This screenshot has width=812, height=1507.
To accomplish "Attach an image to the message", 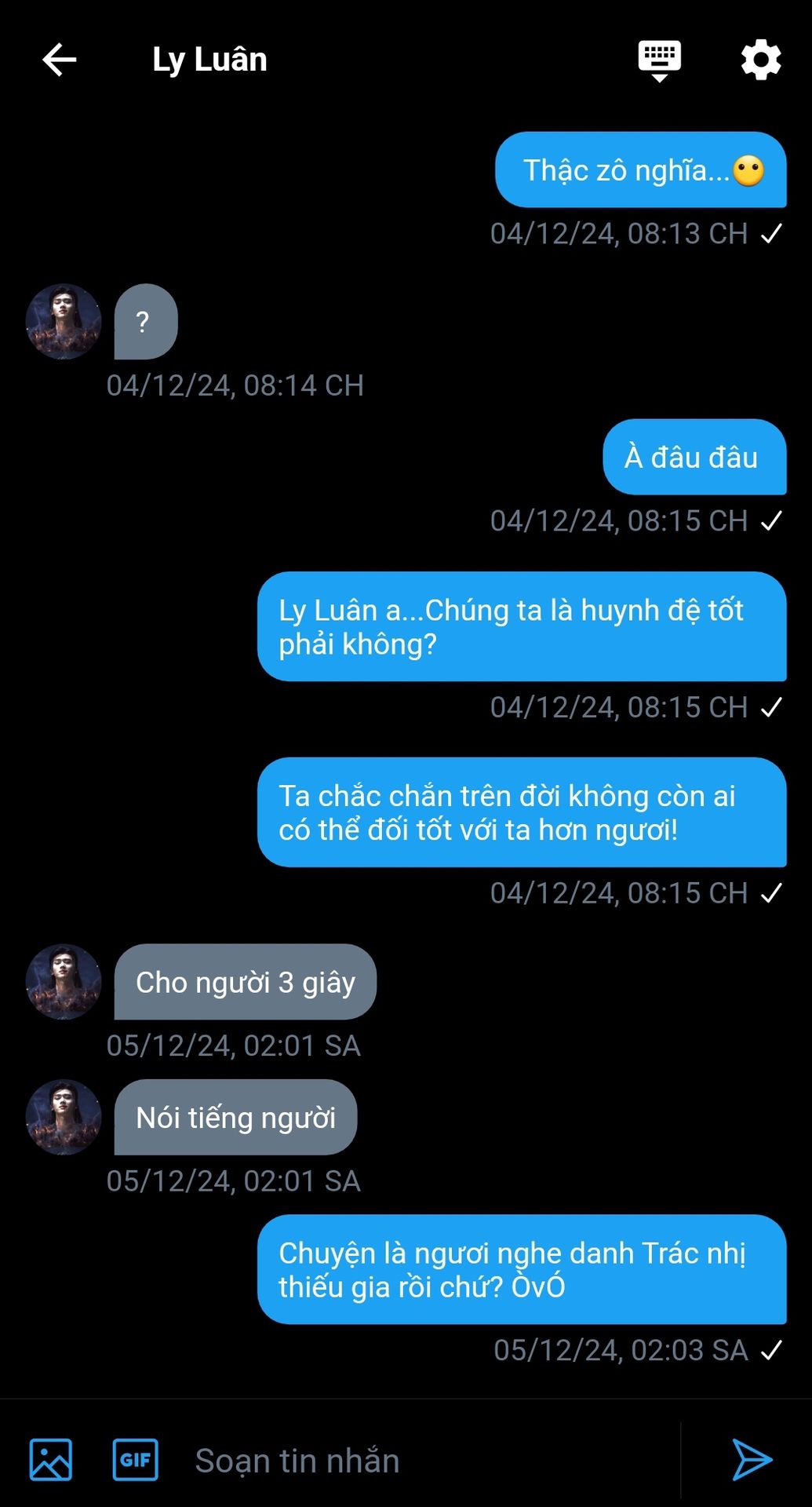I will click(51, 1460).
